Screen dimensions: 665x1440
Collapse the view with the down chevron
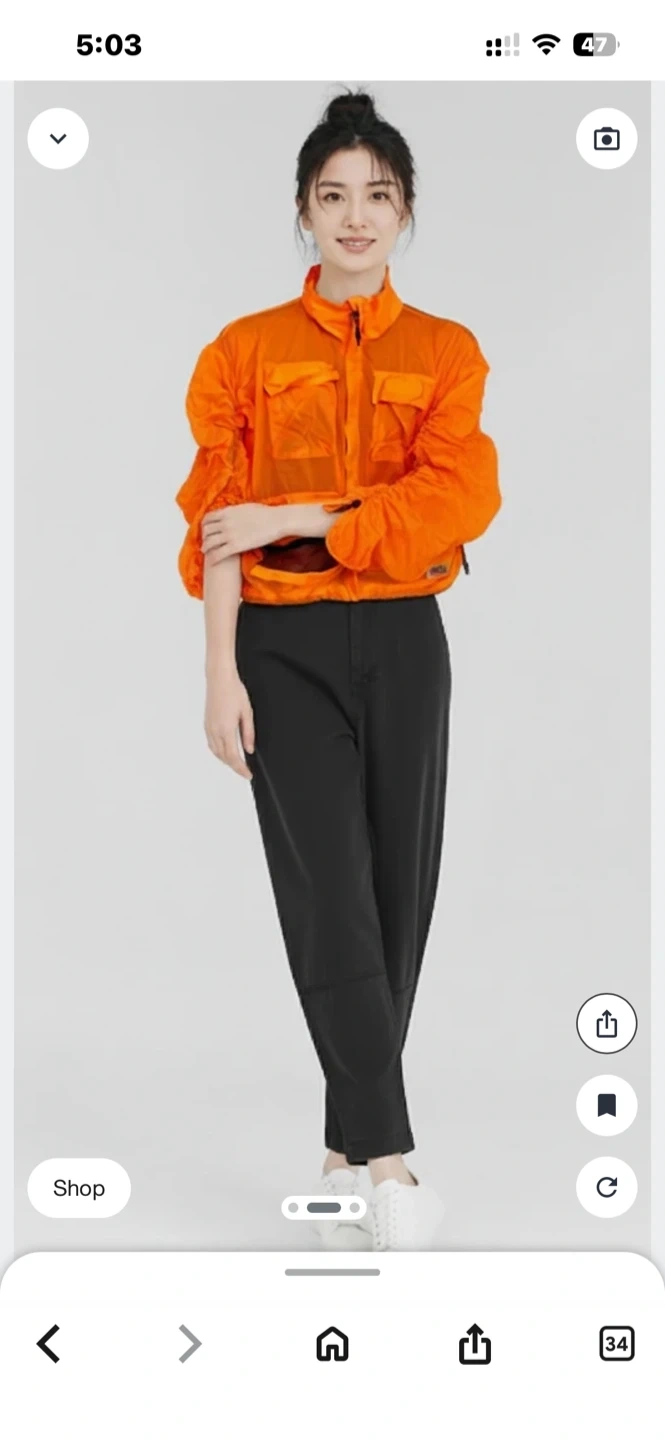click(58, 138)
